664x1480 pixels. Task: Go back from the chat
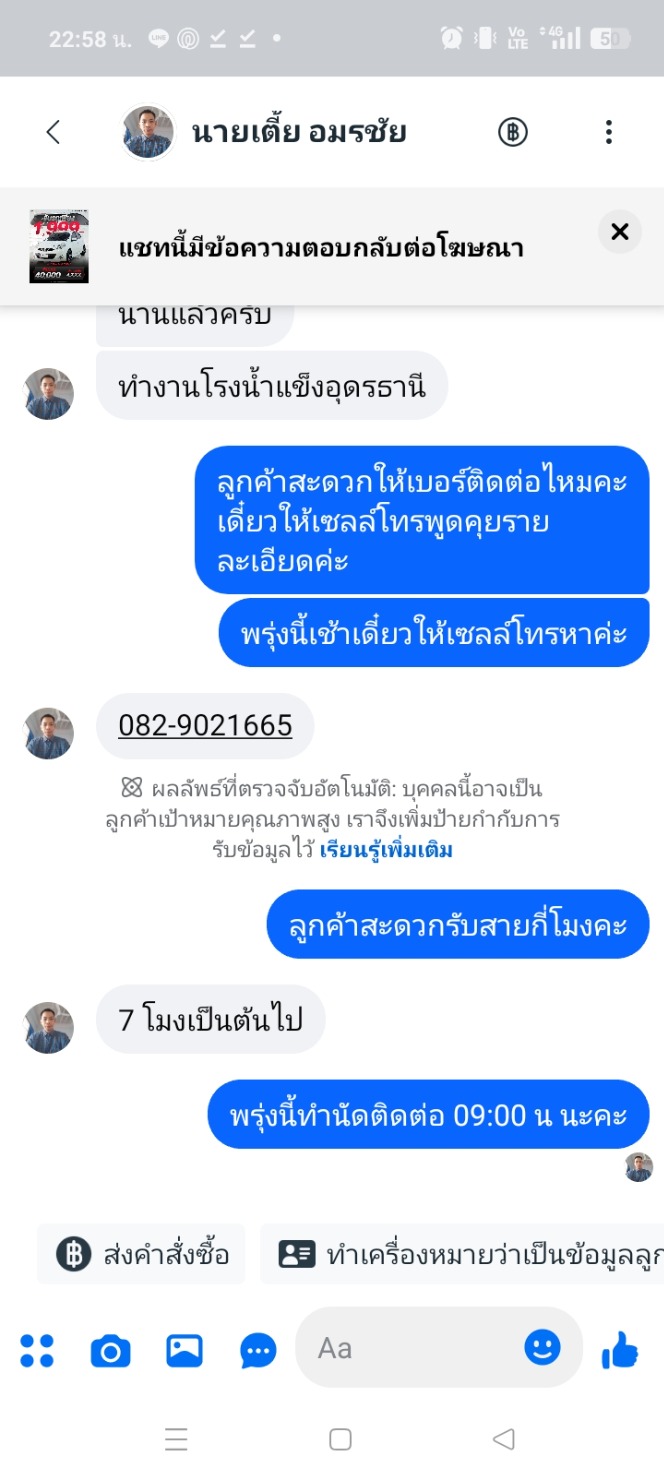pyautogui.click(x=53, y=132)
